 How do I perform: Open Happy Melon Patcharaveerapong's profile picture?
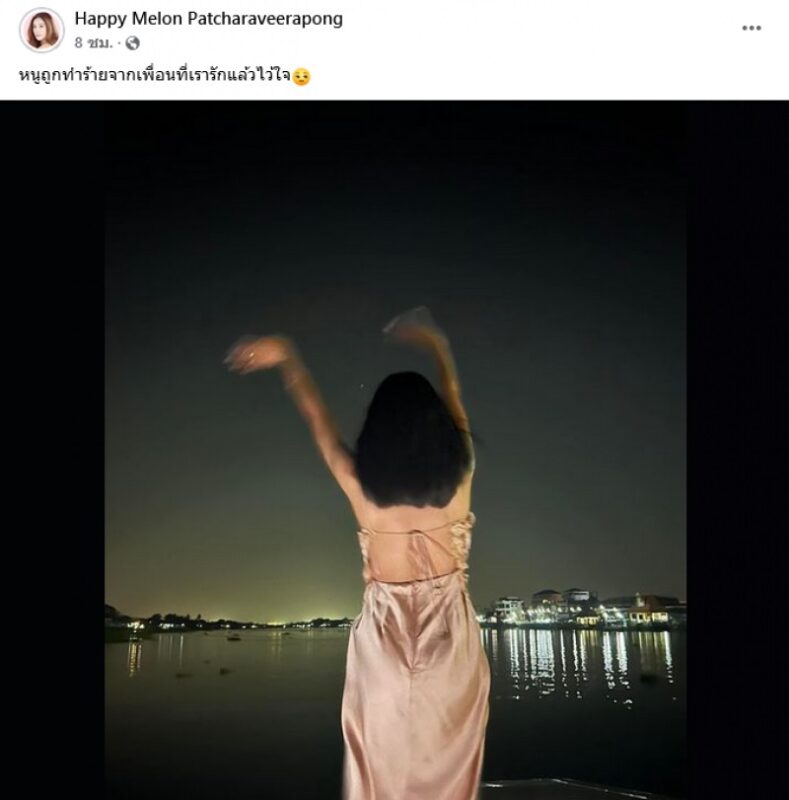[41, 29]
